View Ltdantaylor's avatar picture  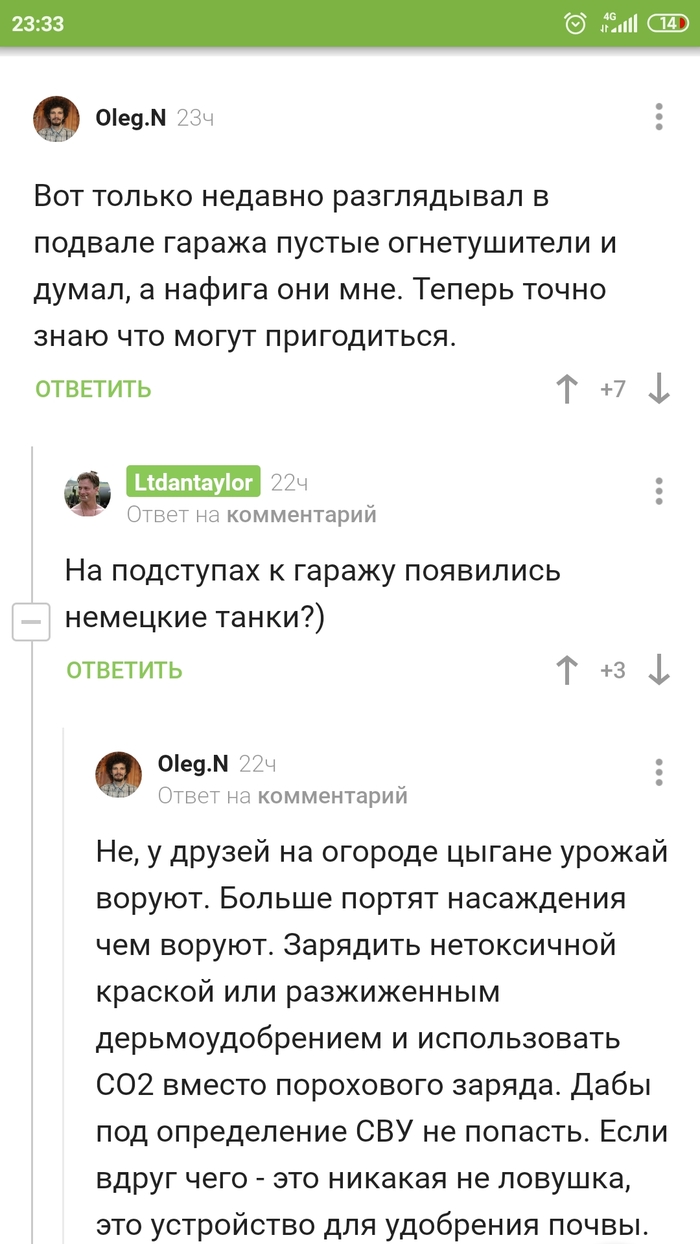coord(88,493)
